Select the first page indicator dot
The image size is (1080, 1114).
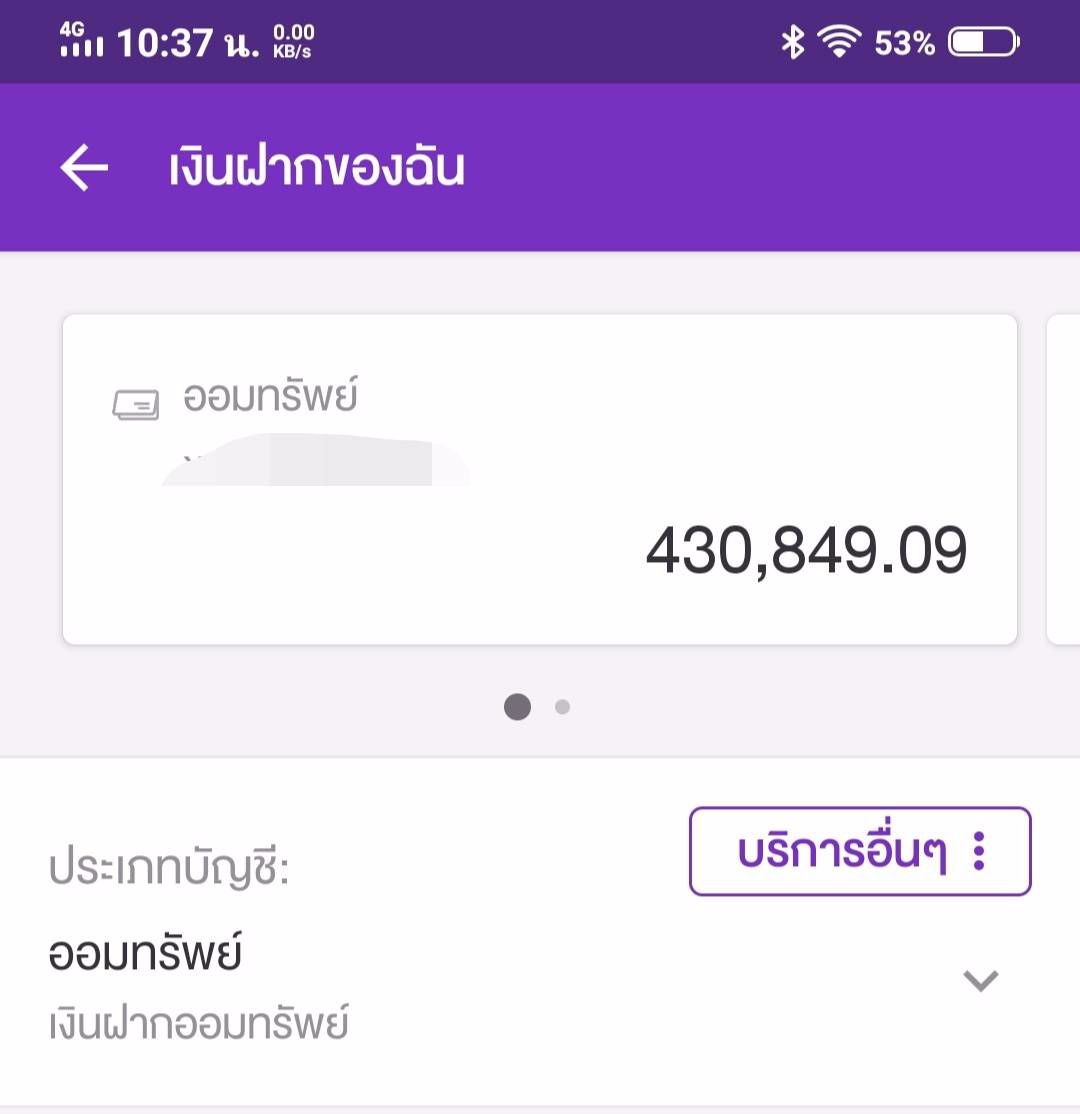[518, 707]
